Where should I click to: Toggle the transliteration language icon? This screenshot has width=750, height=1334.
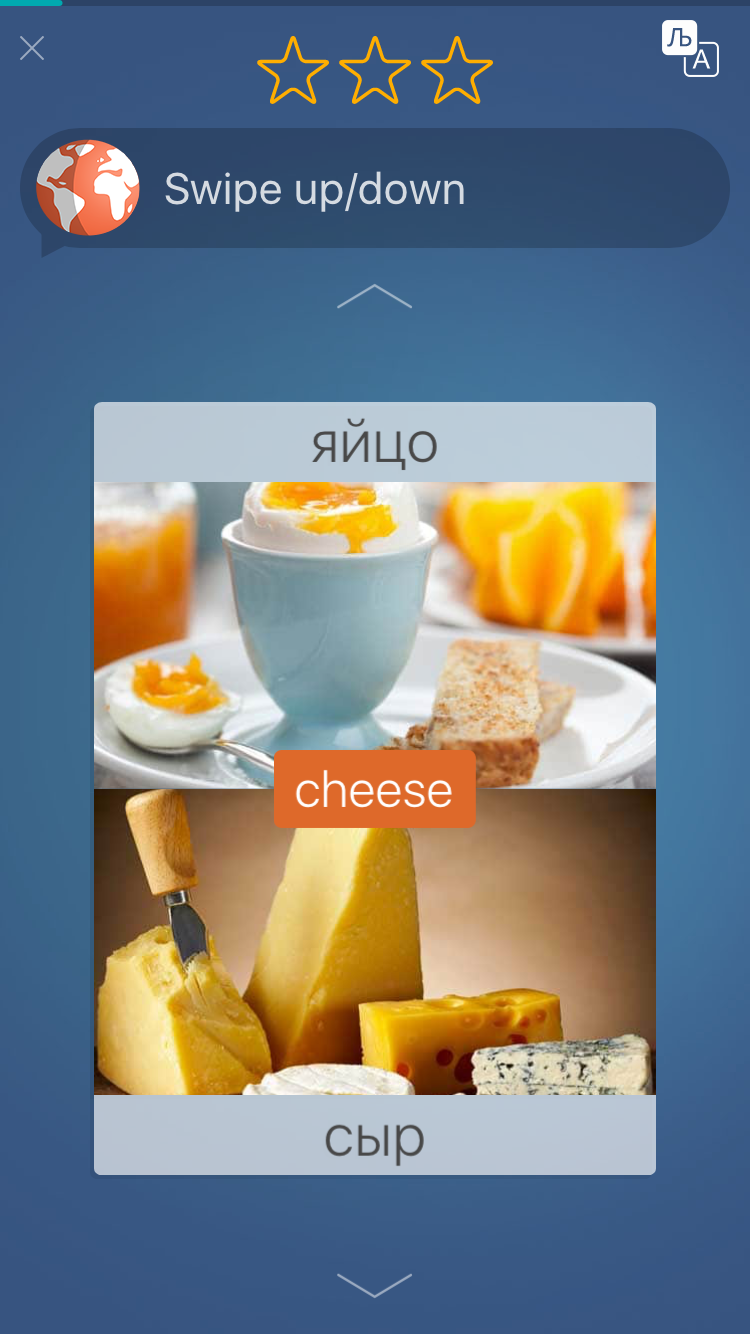pos(690,49)
